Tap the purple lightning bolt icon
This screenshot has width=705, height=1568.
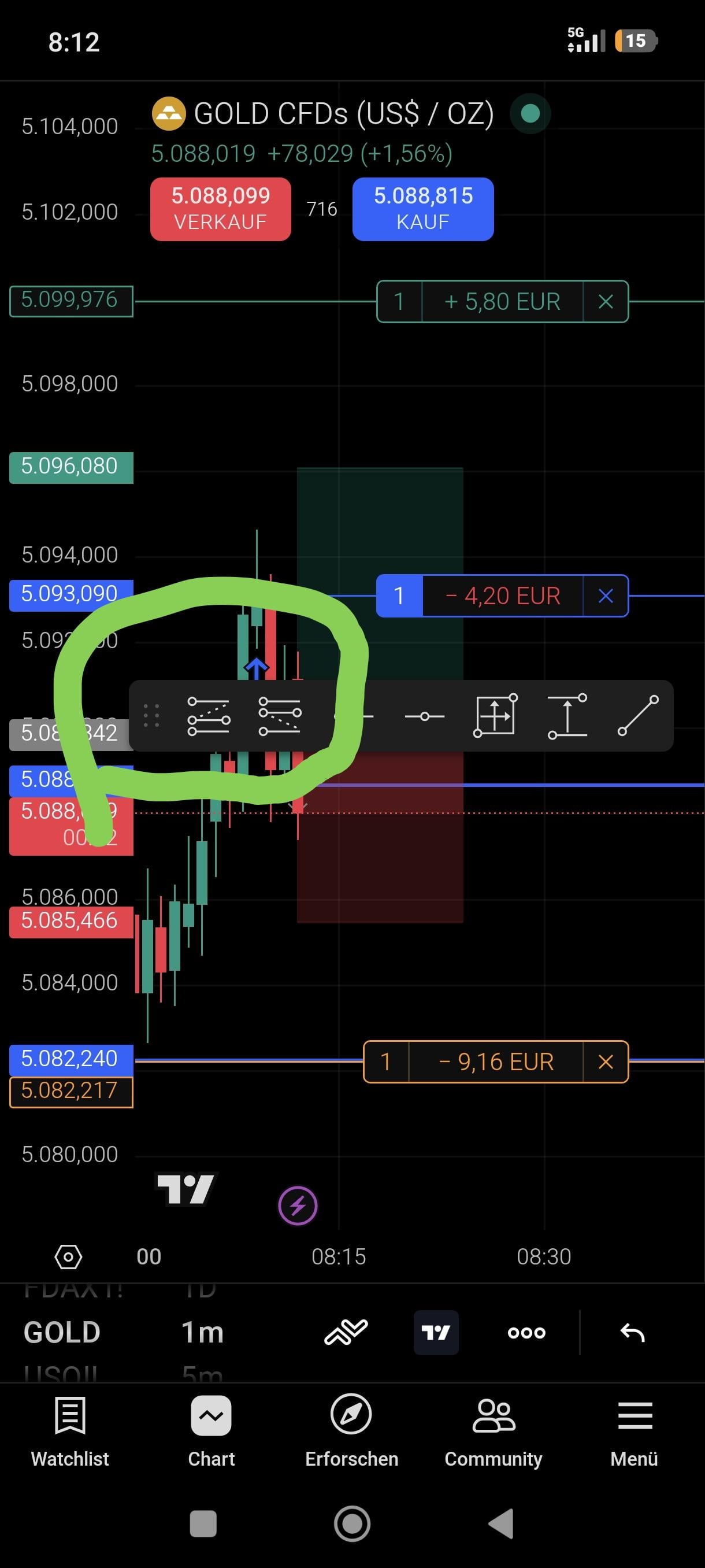click(298, 1205)
